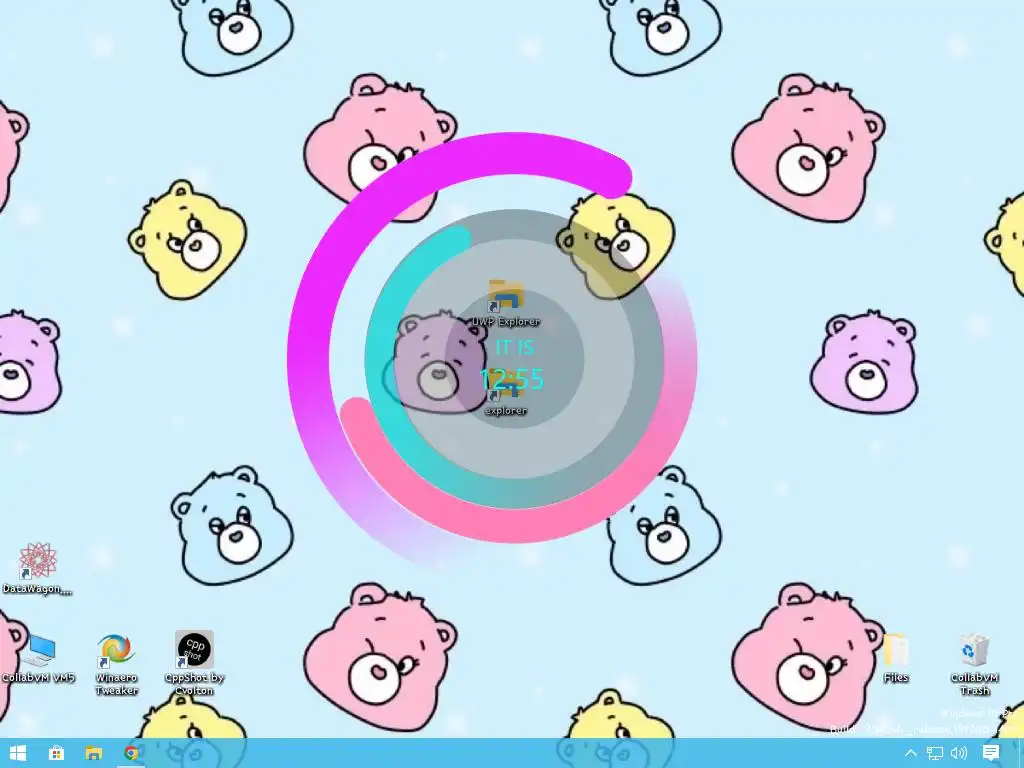The width and height of the screenshot is (1024, 768).
Task: Select the Files folder icon
Action: pyautogui.click(x=896, y=653)
